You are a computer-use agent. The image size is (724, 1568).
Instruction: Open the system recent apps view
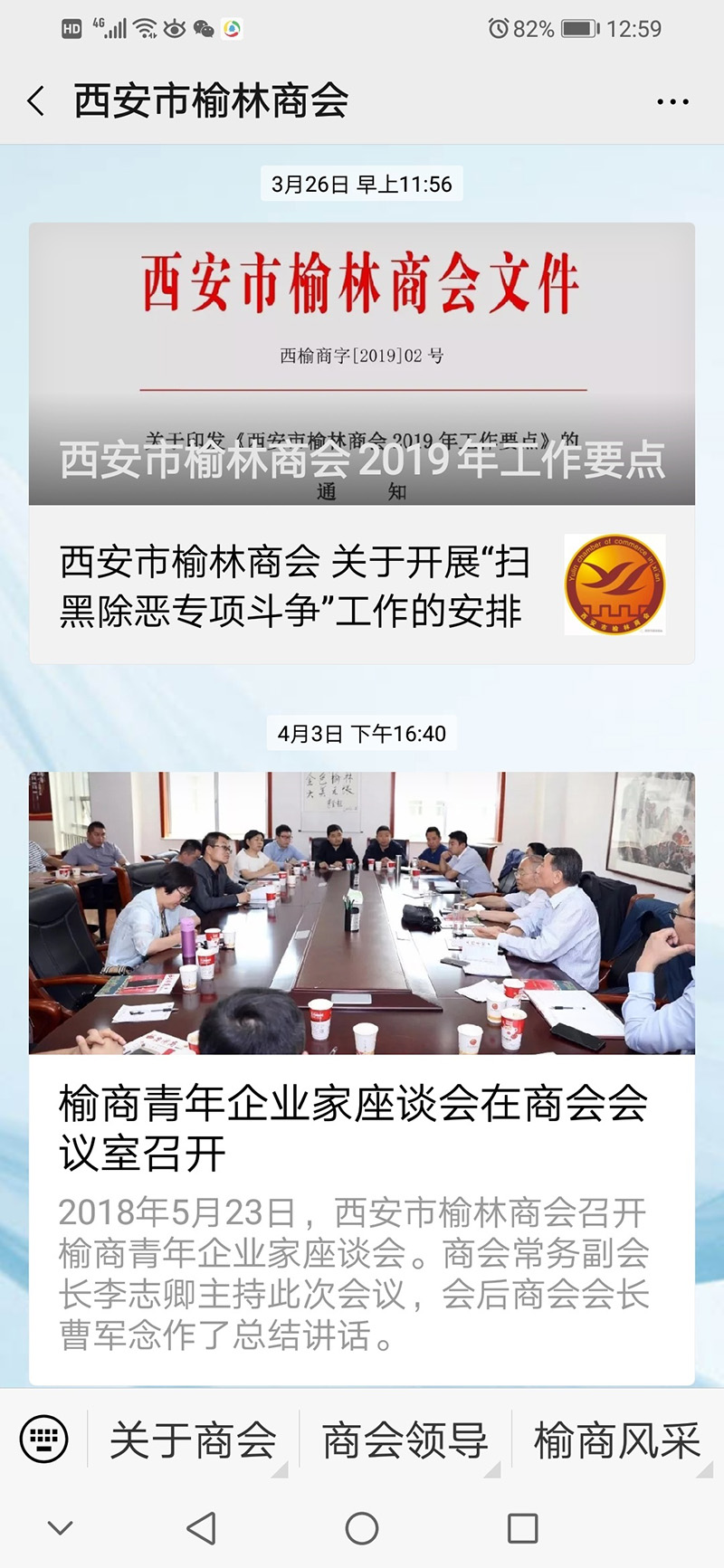click(522, 1529)
